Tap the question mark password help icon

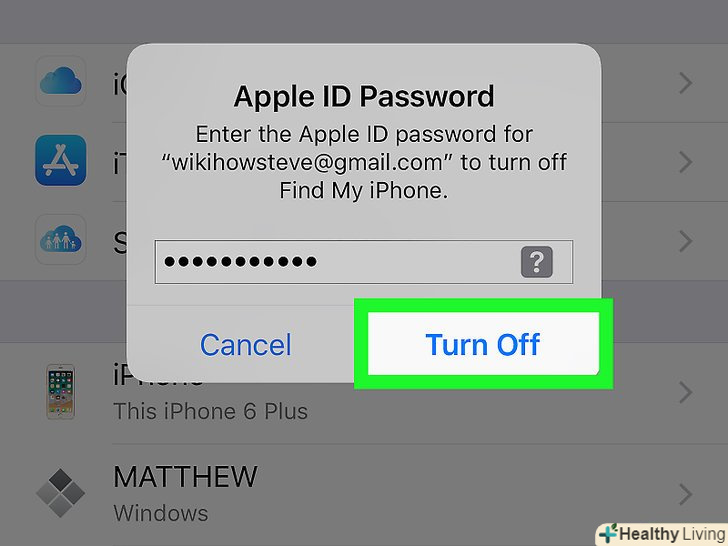(x=537, y=263)
